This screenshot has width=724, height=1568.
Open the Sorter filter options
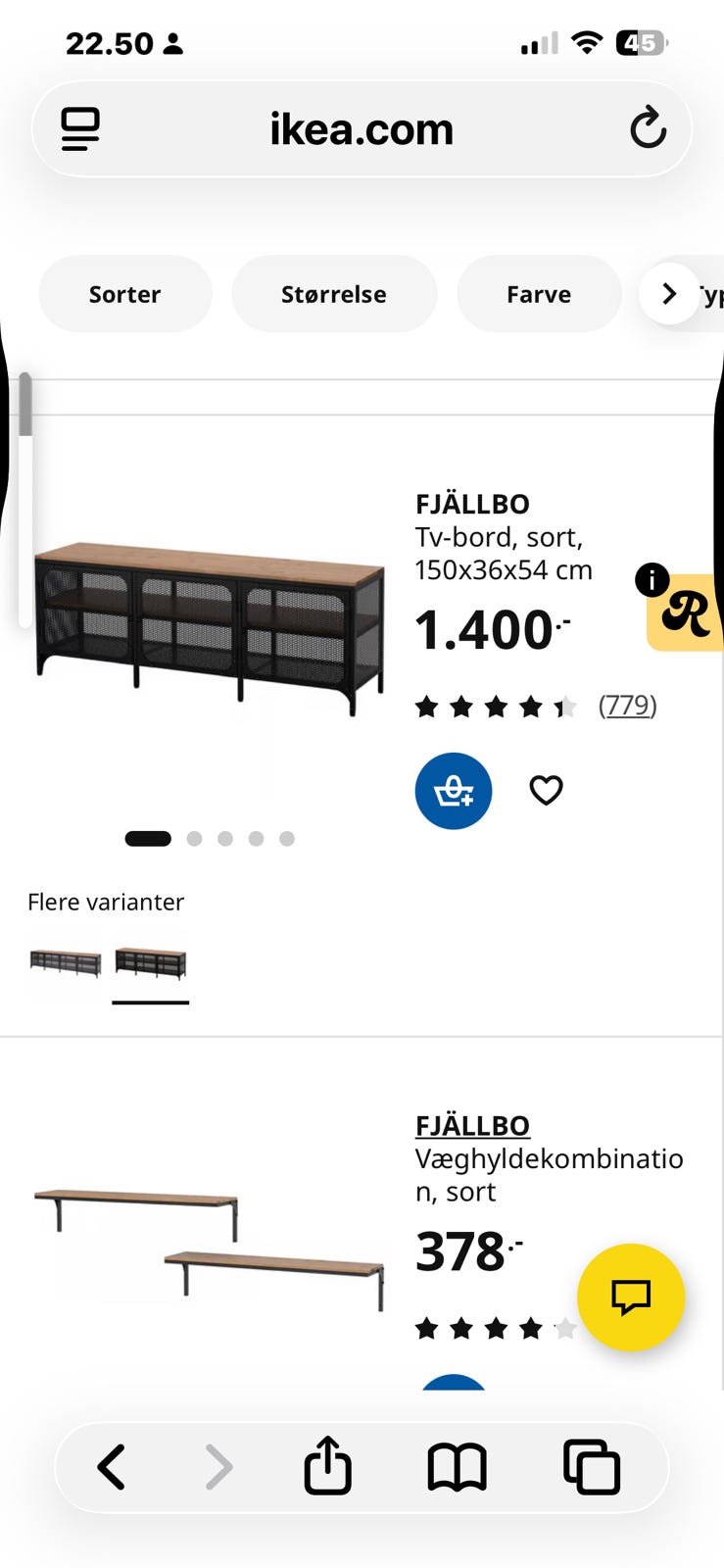click(124, 293)
